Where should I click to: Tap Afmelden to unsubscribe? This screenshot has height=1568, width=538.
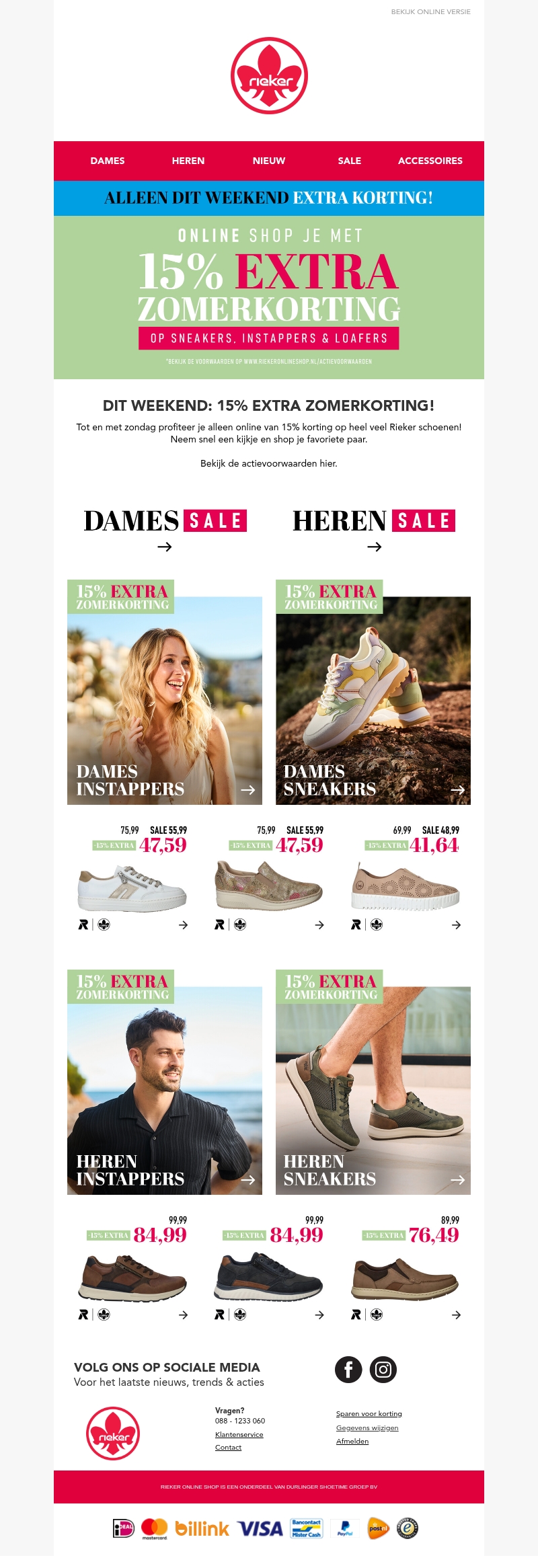pos(352,1441)
